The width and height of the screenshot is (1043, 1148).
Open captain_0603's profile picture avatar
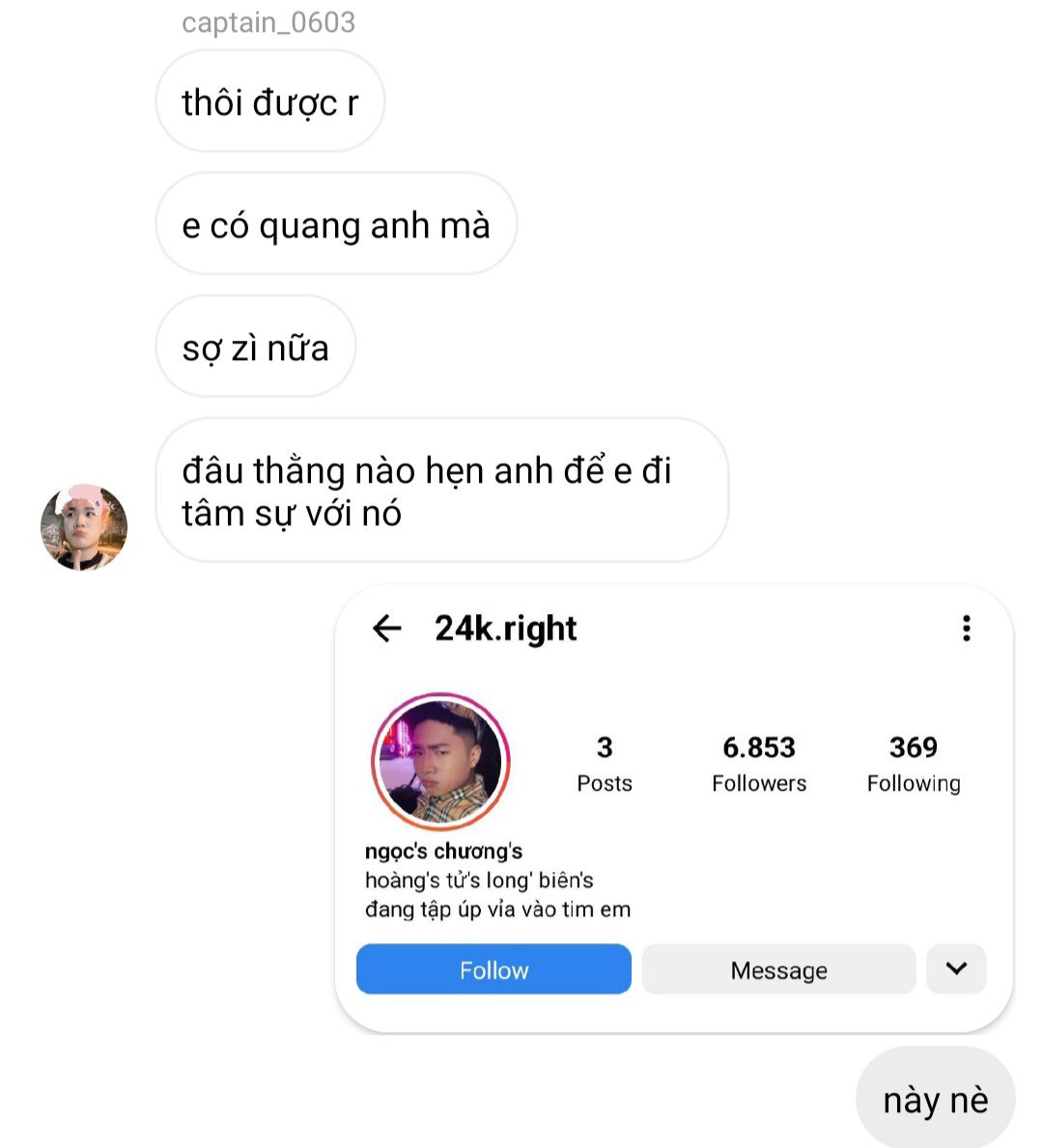pyautogui.click(x=84, y=527)
